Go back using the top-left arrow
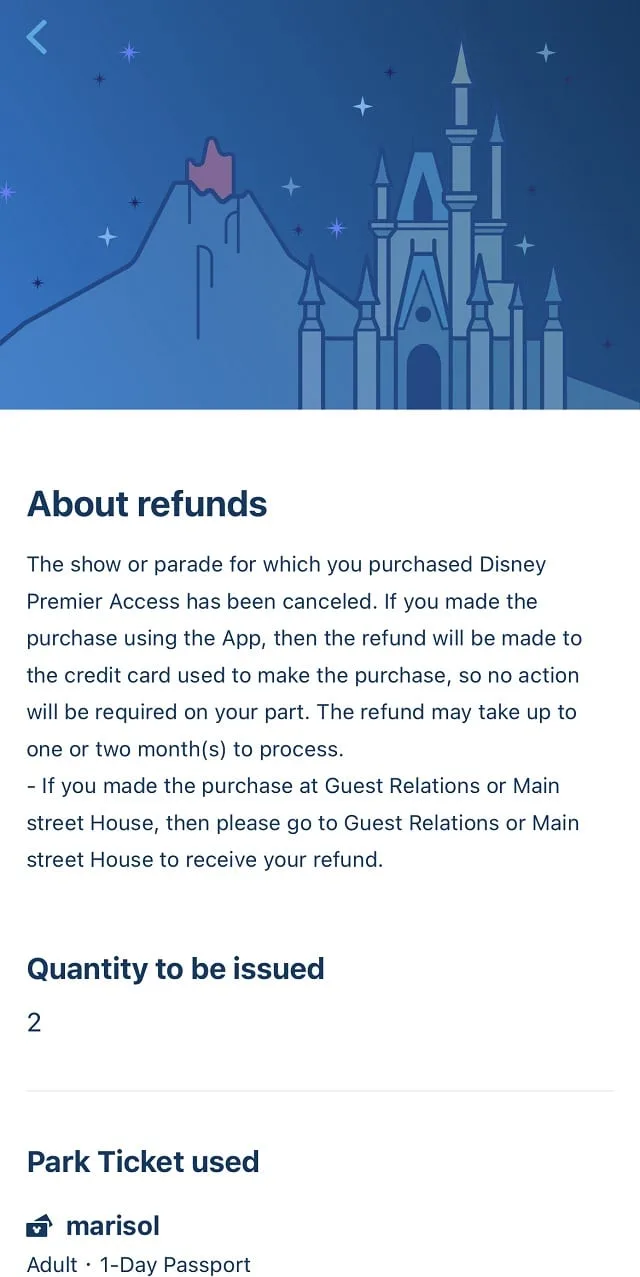640x1277 pixels. tap(37, 37)
